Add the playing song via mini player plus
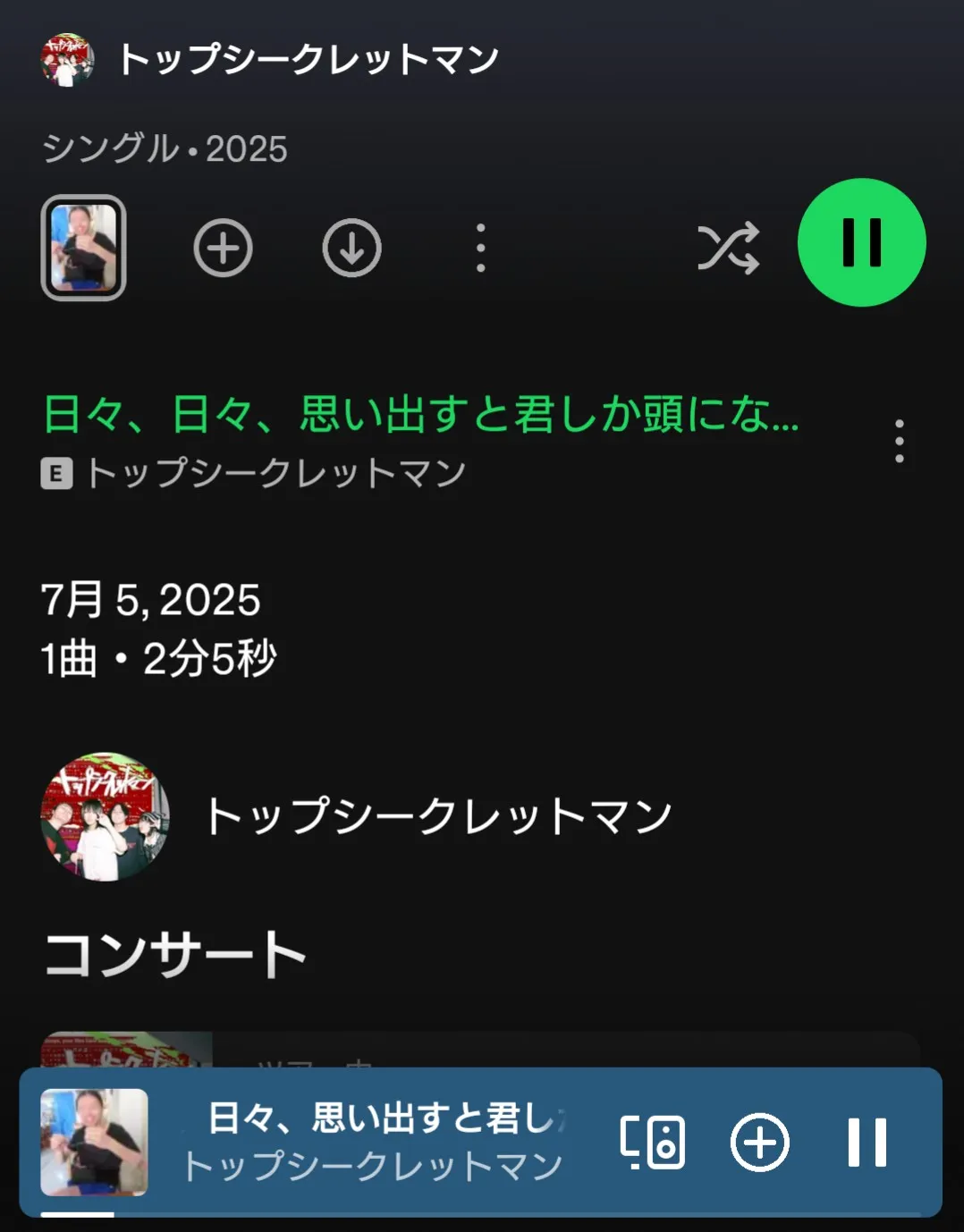Image resolution: width=964 pixels, height=1232 pixels. 759,1143
